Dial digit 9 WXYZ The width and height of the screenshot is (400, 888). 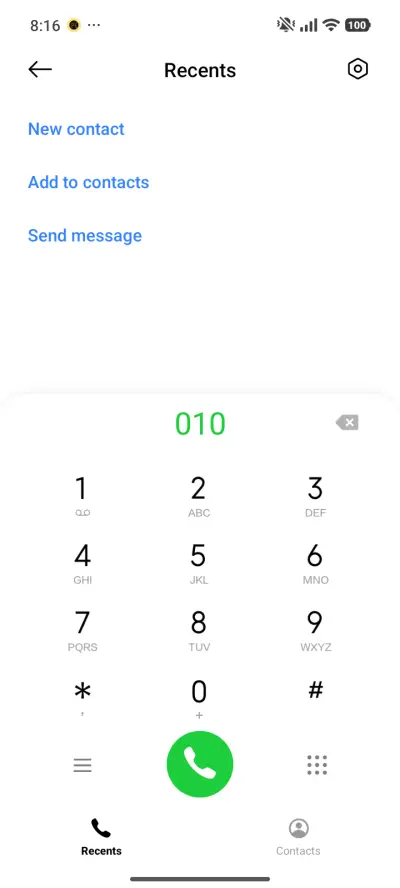(315, 631)
